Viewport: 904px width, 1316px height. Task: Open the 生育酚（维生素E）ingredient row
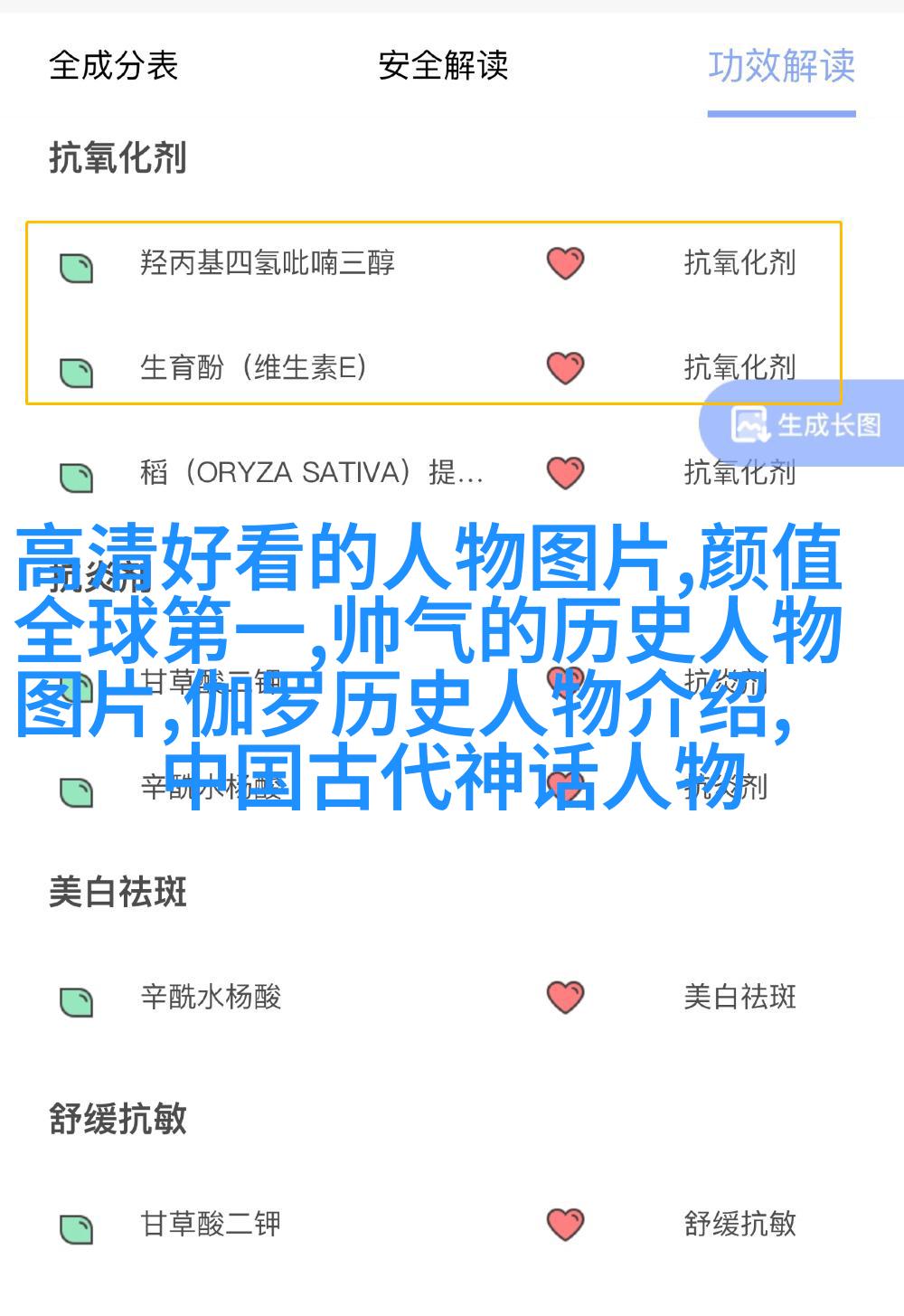[253, 368]
